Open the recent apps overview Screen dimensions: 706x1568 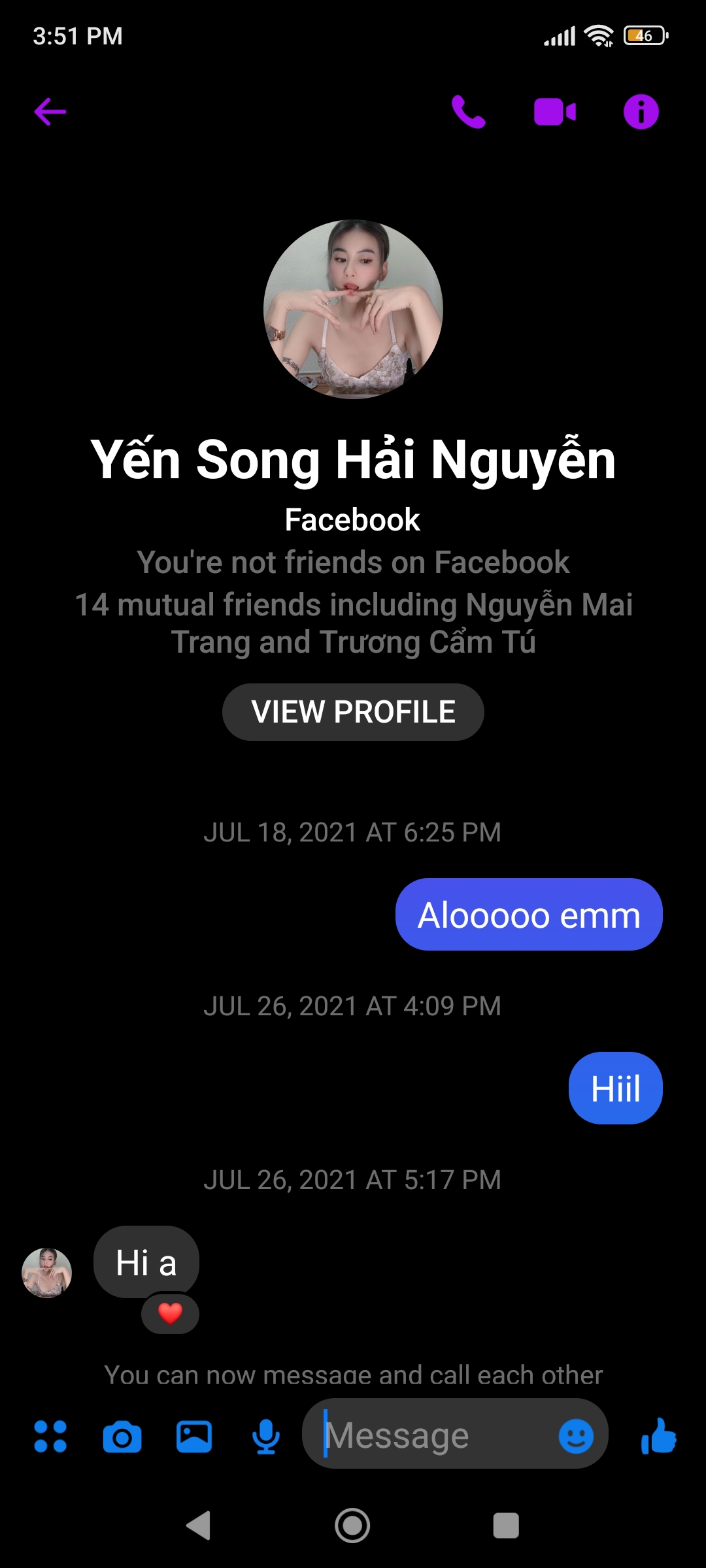tap(506, 1526)
